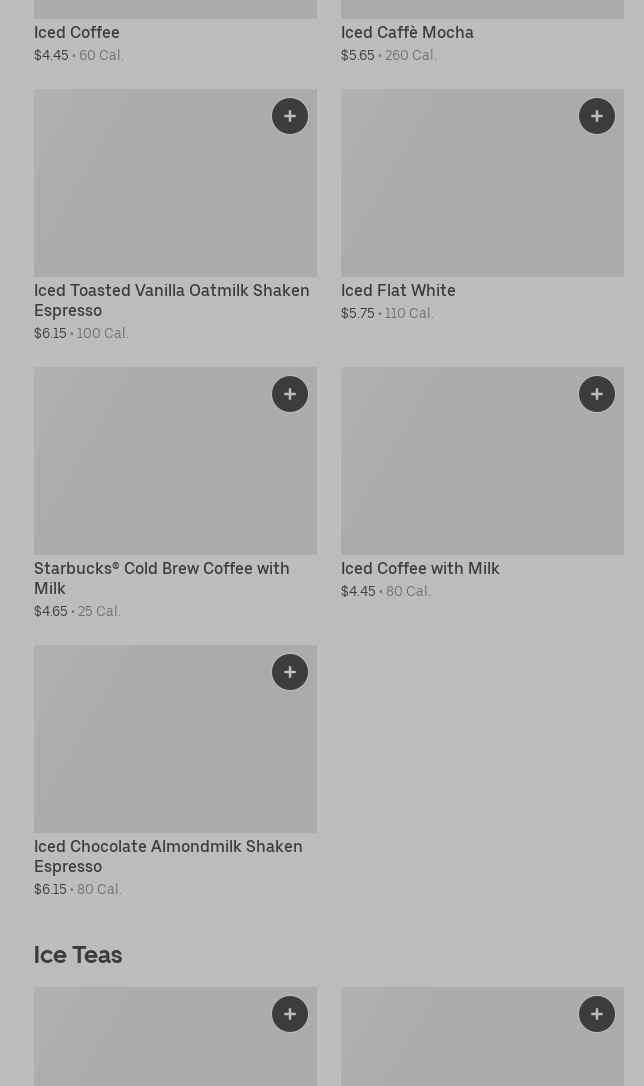Screen dimensions: 644x1086
Task: View the Iced Caffè Mocha item
Action: click(x=407, y=32)
